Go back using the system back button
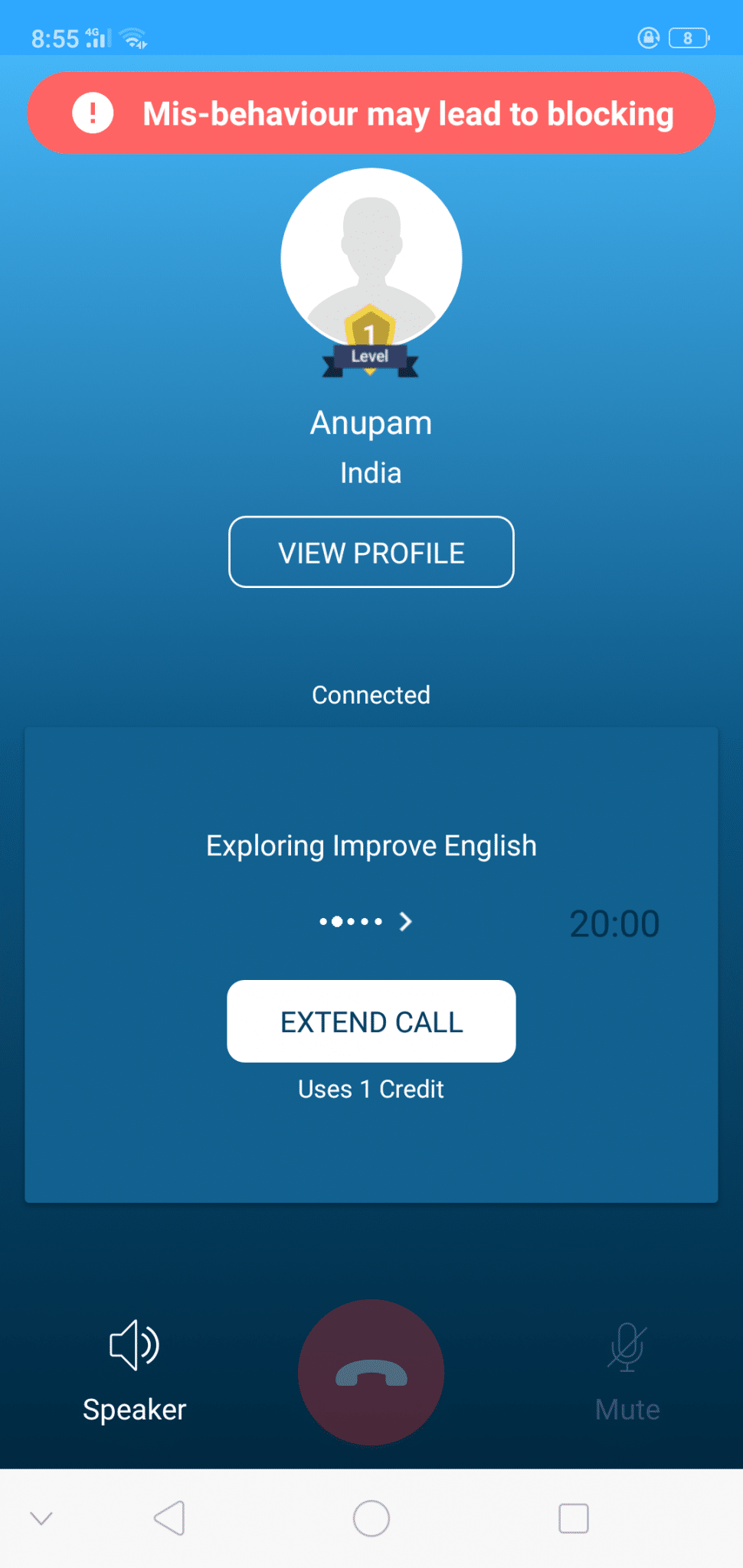Image resolution: width=743 pixels, height=1568 pixels. click(x=169, y=1518)
